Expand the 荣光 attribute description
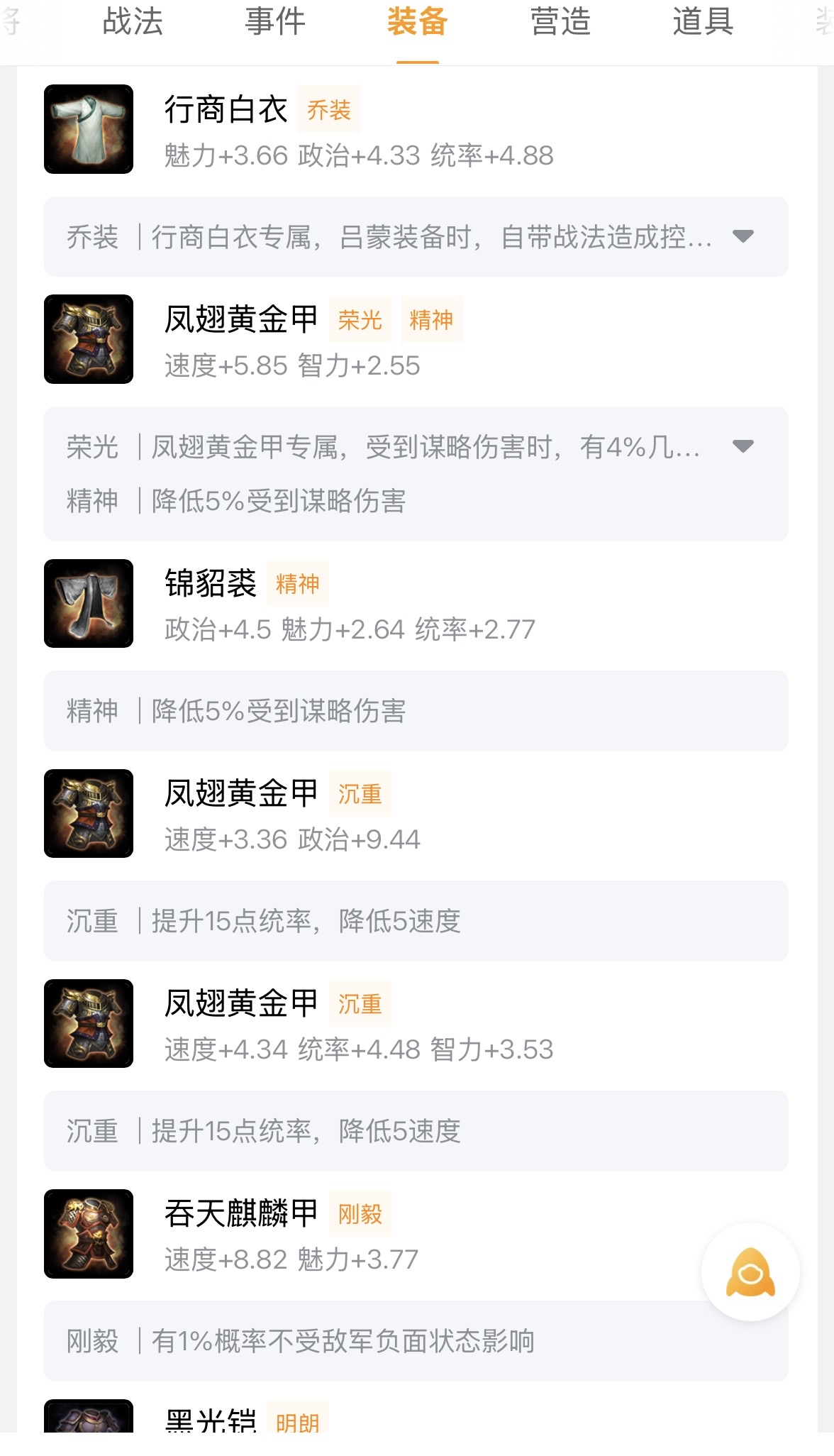Image resolution: width=834 pixels, height=1456 pixels. click(x=743, y=446)
